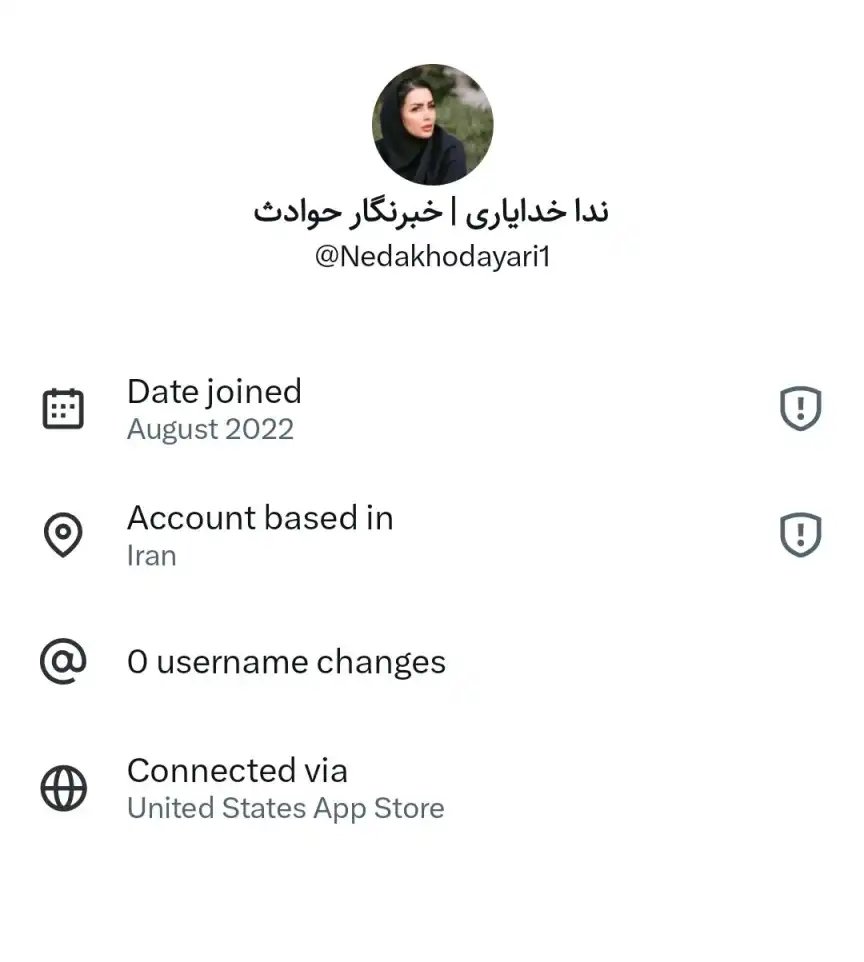Click the Date joined row
This screenshot has height=962, width=864.
[x=214, y=392]
